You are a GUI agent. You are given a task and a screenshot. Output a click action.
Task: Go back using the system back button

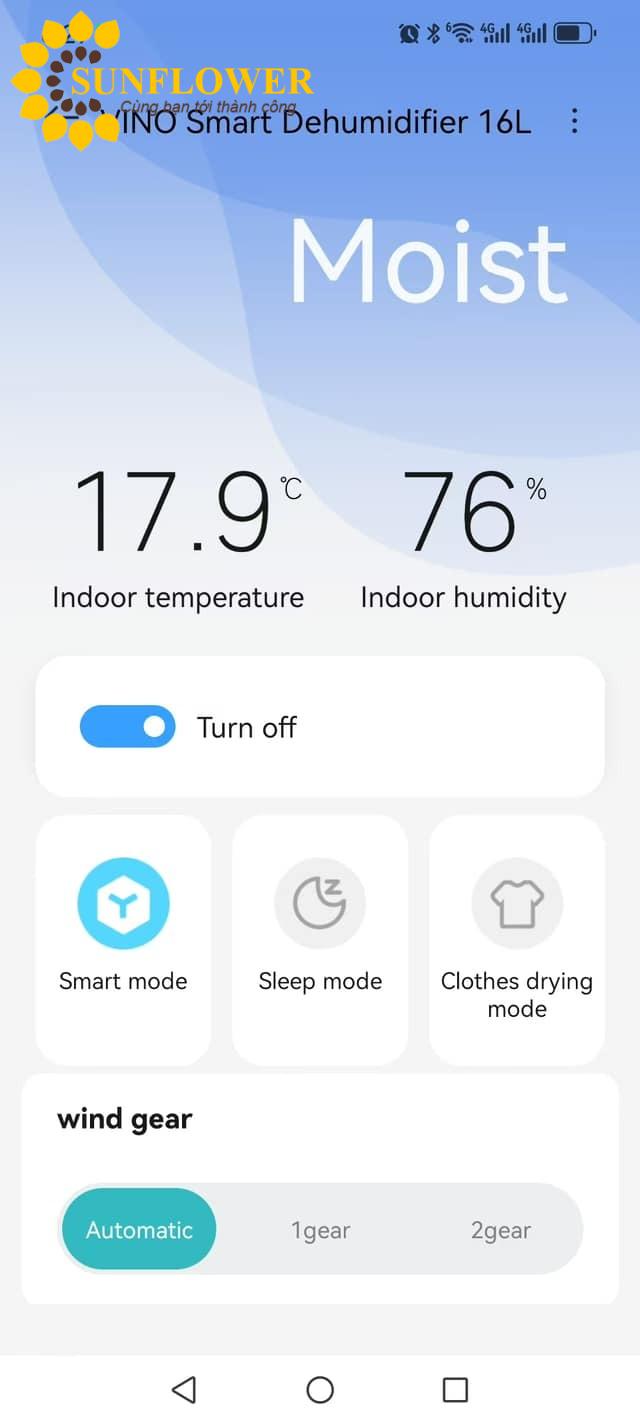[184, 1389]
